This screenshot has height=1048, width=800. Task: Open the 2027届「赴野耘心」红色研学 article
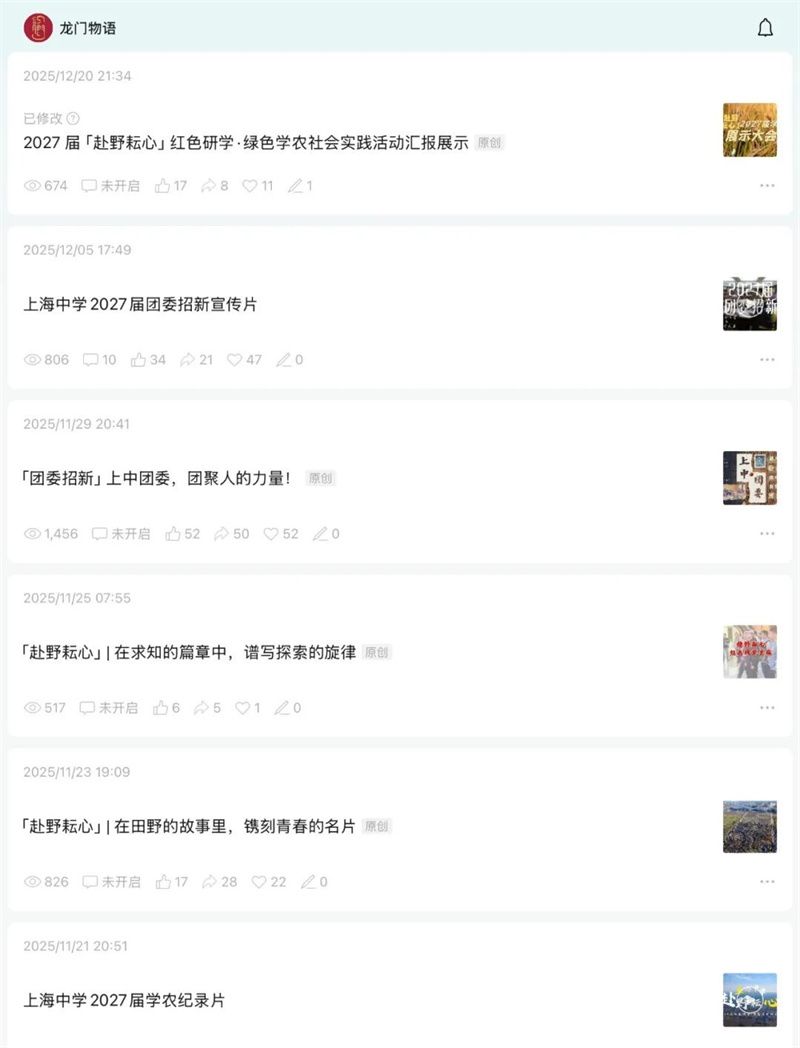point(246,143)
